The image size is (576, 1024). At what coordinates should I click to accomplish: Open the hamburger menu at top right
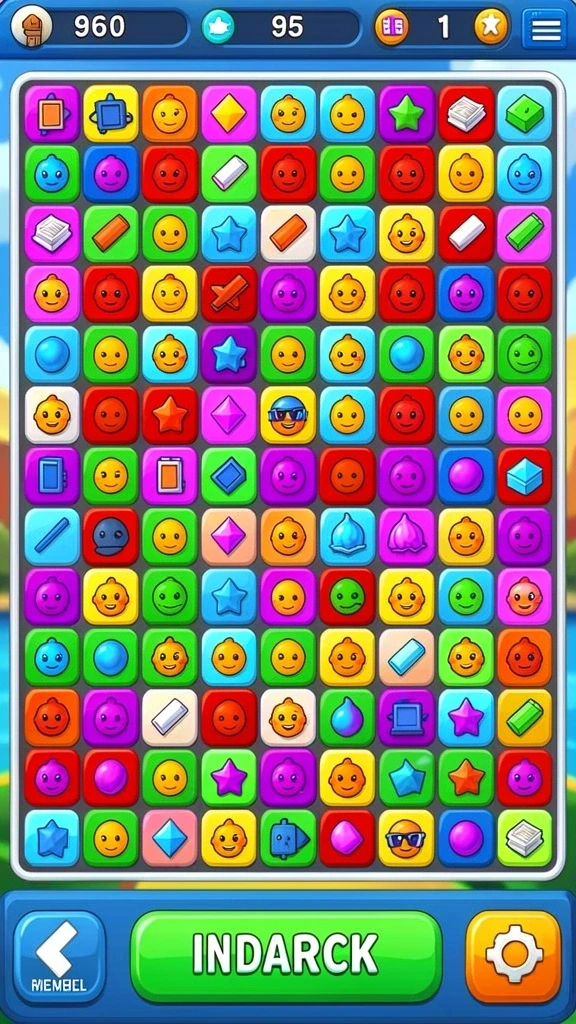545,29
